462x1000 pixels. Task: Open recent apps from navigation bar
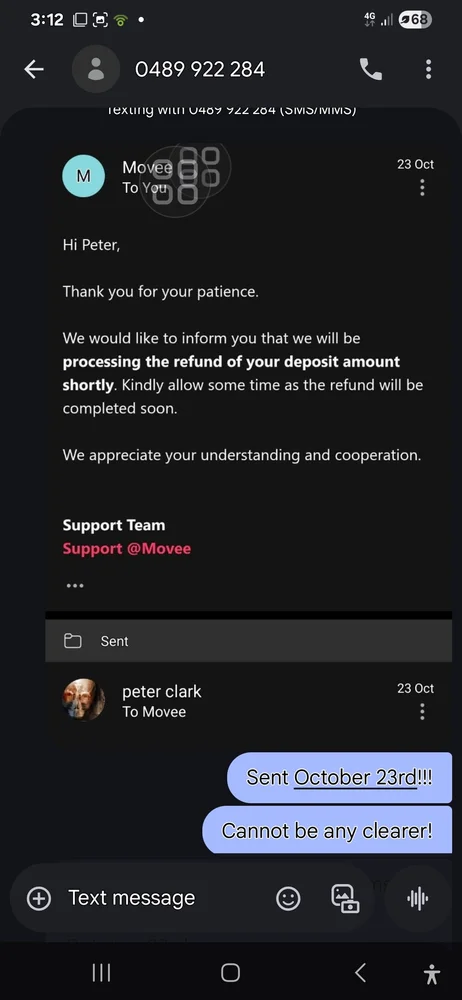(x=101, y=973)
